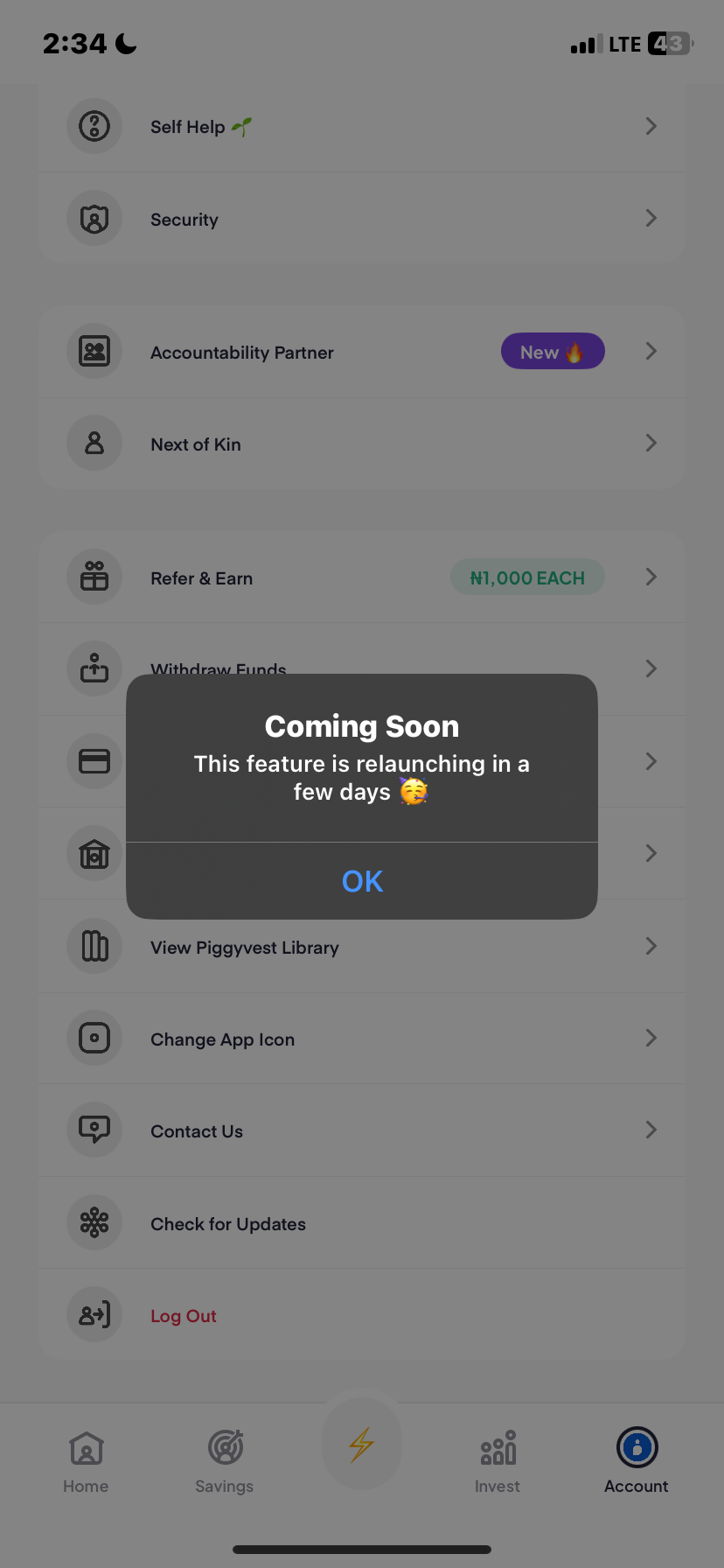Switch to the Home tab
This screenshot has width=724, height=1568.
tap(86, 1460)
